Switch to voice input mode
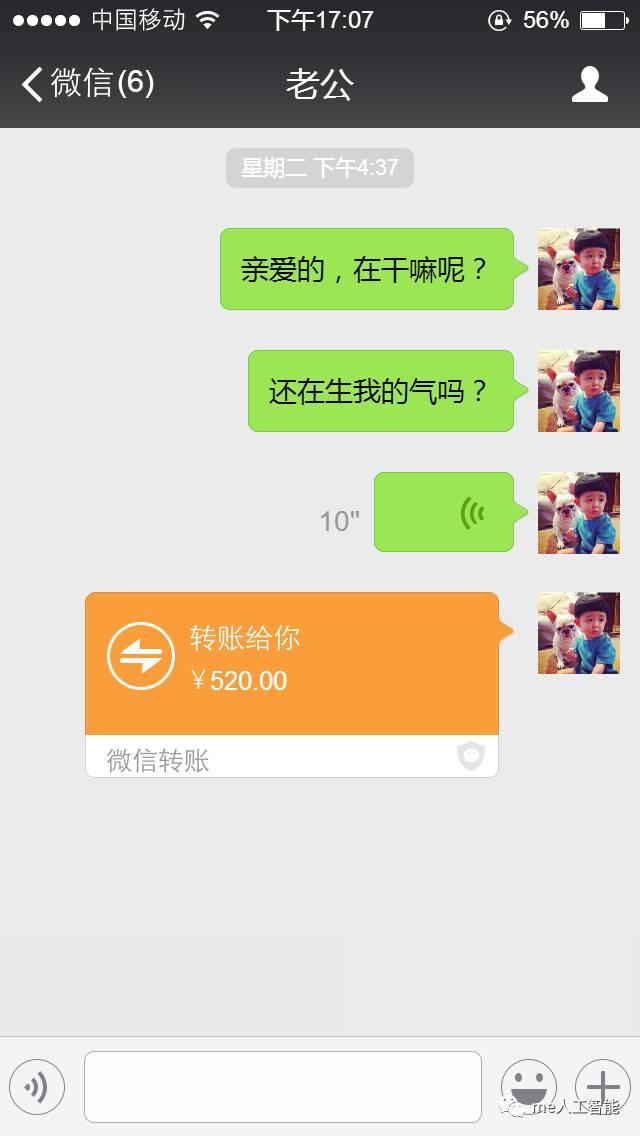Image resolution: width=640 pixels, height=1136 pixels. pos(37,1087)
